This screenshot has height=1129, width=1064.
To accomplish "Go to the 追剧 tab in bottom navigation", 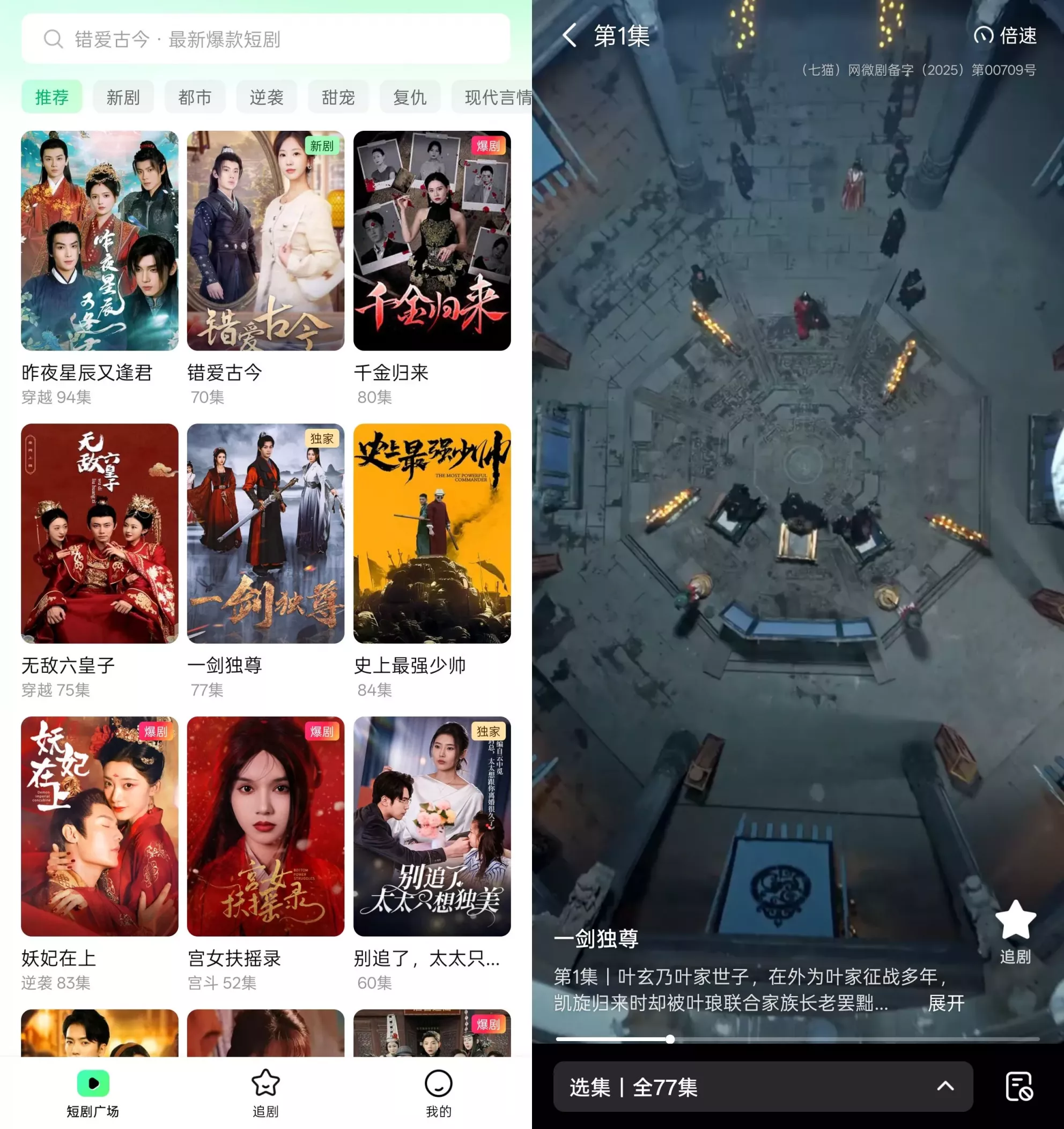I will pos(265,1093).
